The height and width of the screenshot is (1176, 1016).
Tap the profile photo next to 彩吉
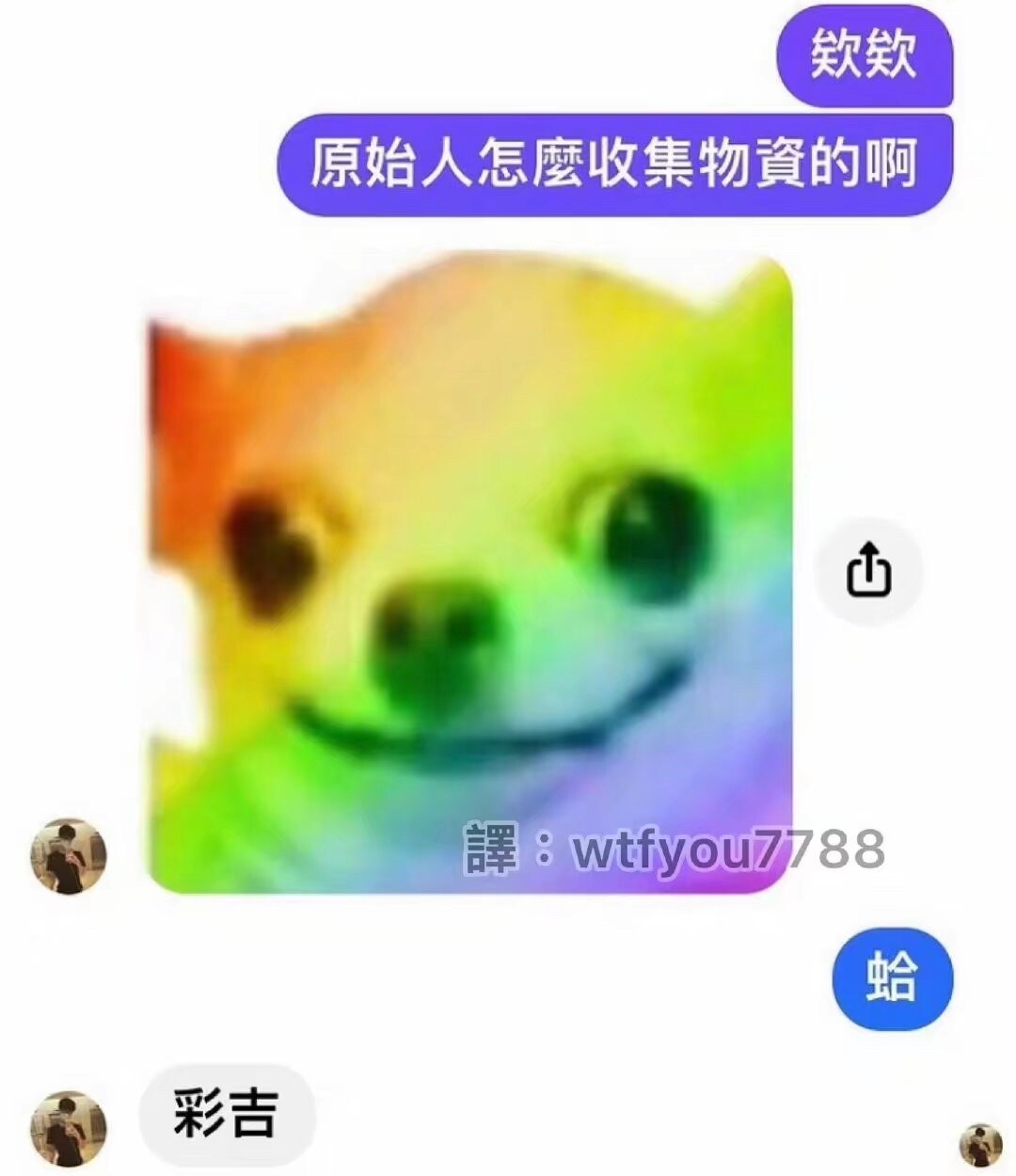(69, 1128)
